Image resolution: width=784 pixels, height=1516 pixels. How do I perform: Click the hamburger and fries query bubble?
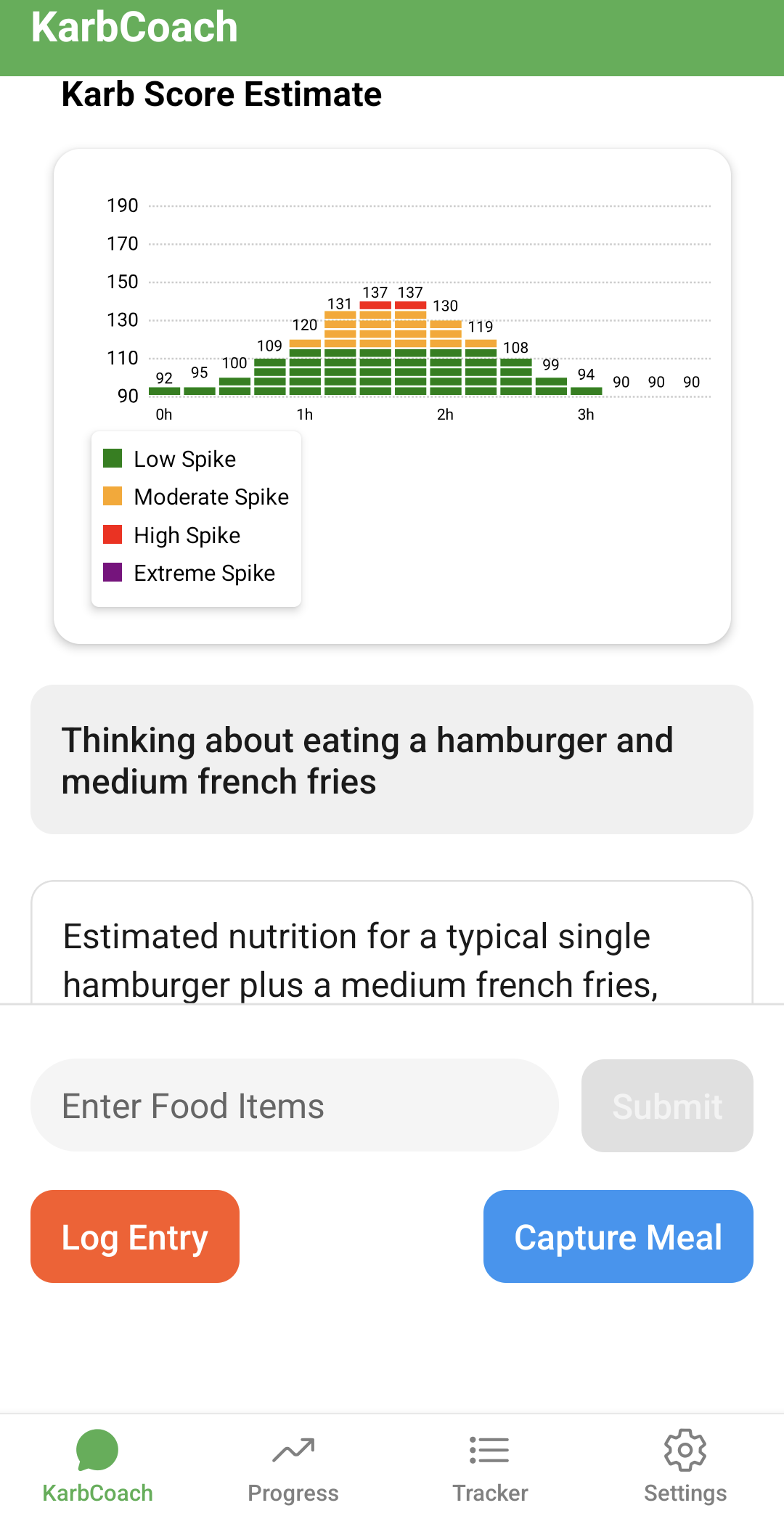(392, 759)
